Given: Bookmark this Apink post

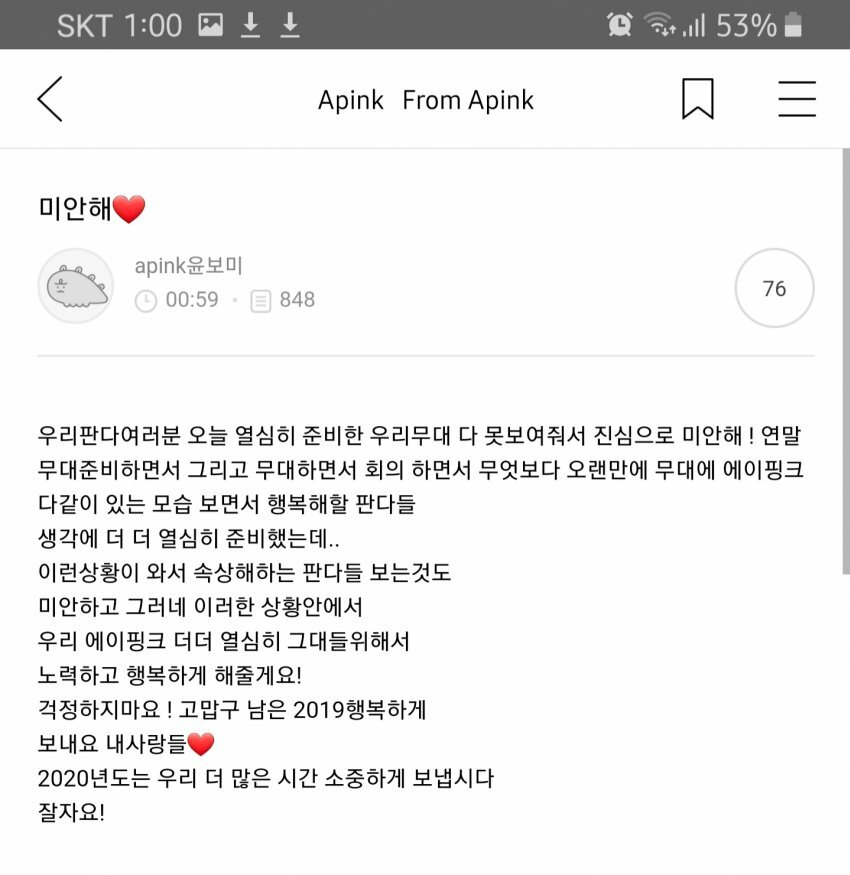Looking at the screenshot, I should 697,99.
